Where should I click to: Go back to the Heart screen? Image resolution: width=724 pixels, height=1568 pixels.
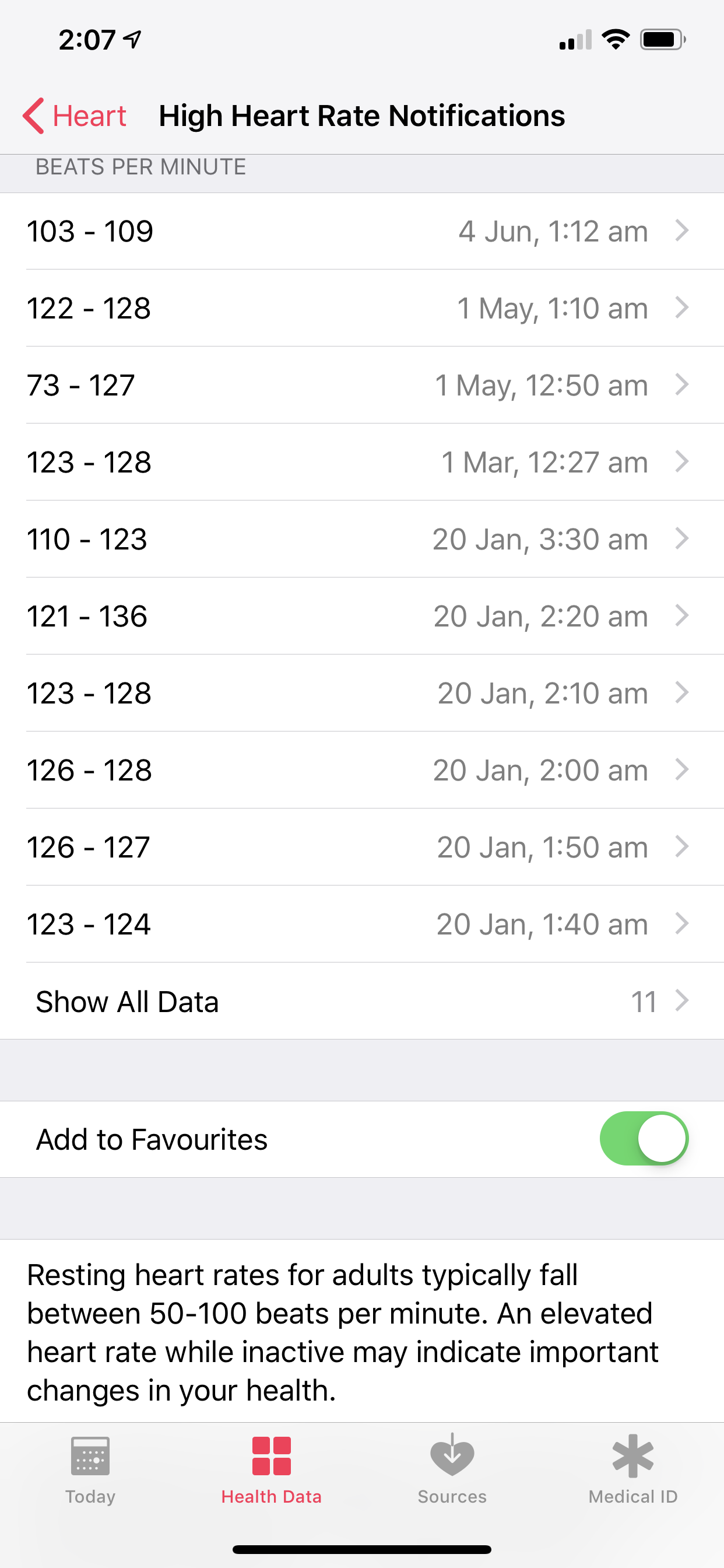tap(74, 116)
